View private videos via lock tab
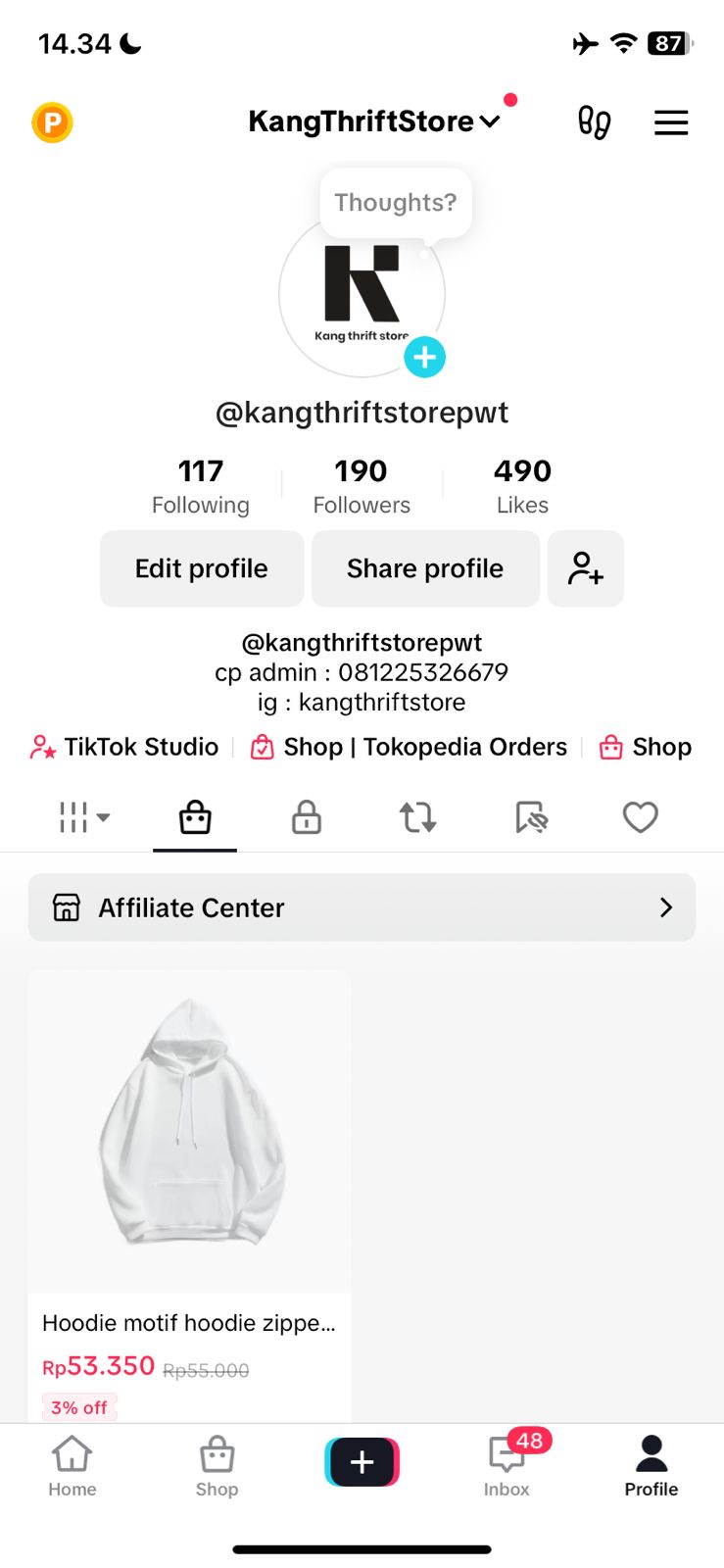The height and width of the screenshot is (1568, 724). tap(306, 816)
